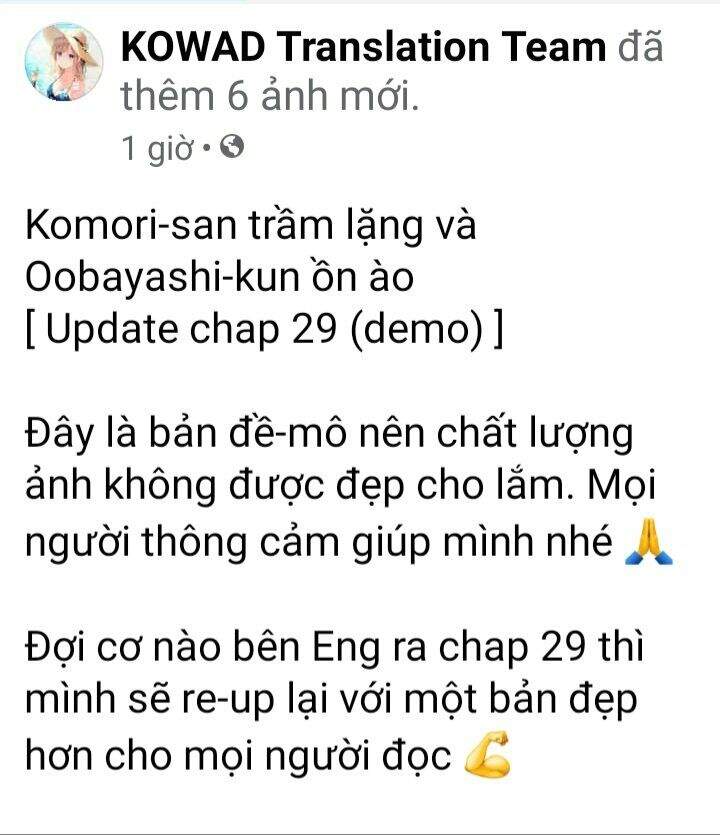Open the KOWAD Translation Team page name

[362, 46]
